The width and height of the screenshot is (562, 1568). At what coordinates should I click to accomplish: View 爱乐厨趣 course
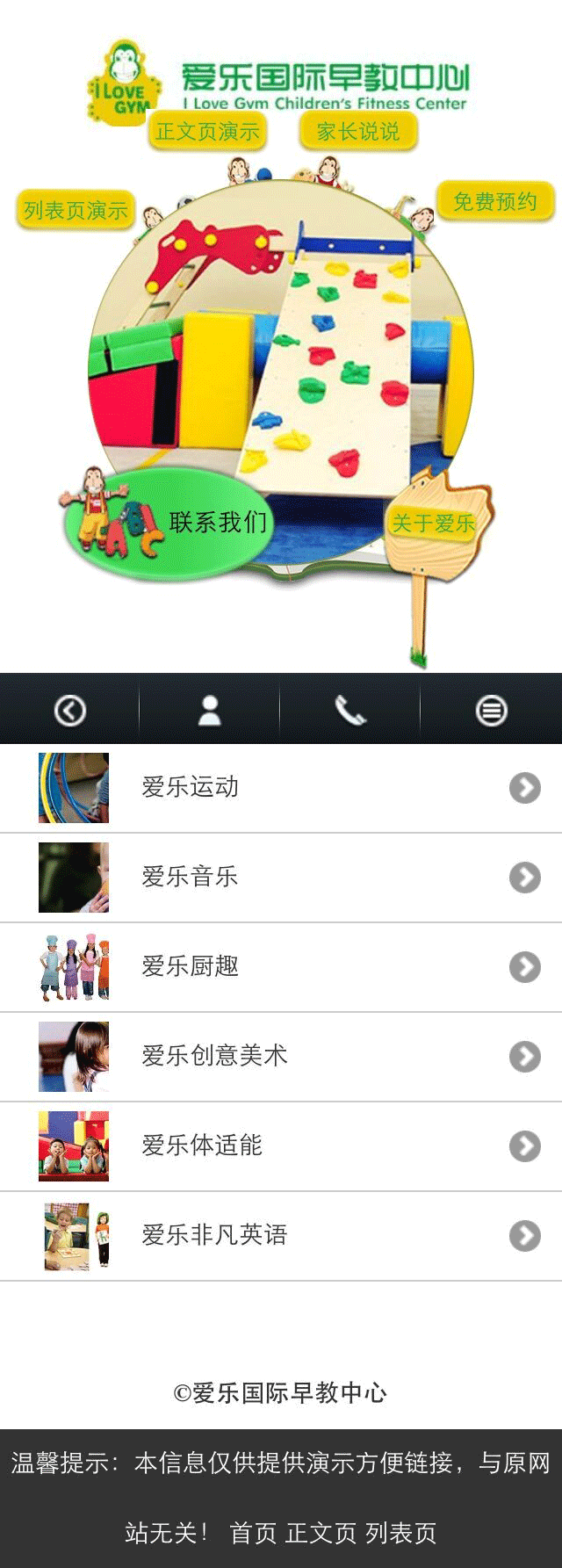point(281,967)
